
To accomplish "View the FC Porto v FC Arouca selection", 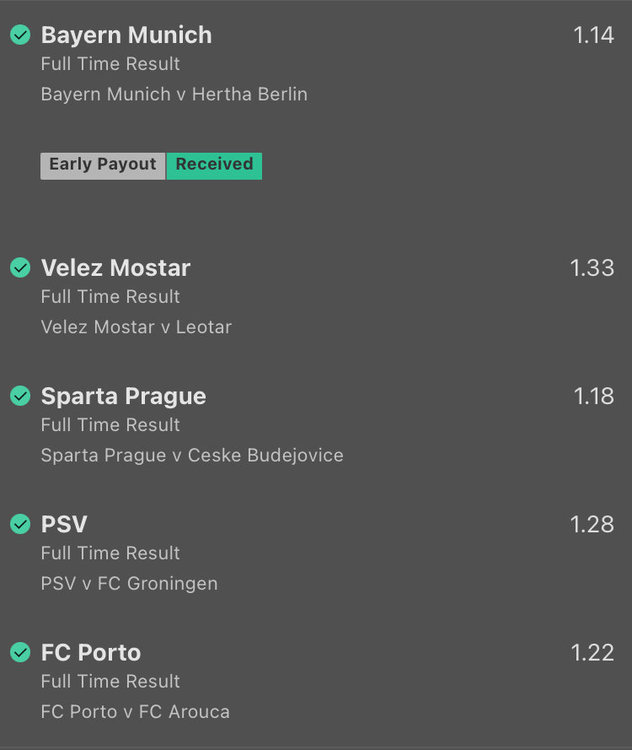I will tap(135, 712).
